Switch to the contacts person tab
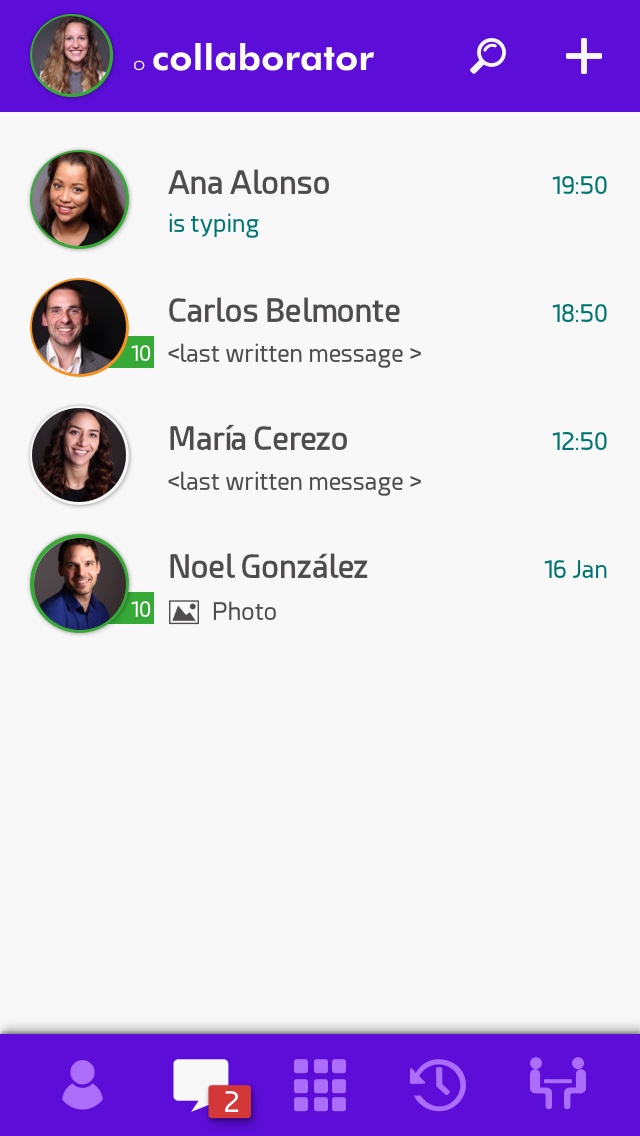This screenshot has width=640, height=1136. pos(82,1085)
